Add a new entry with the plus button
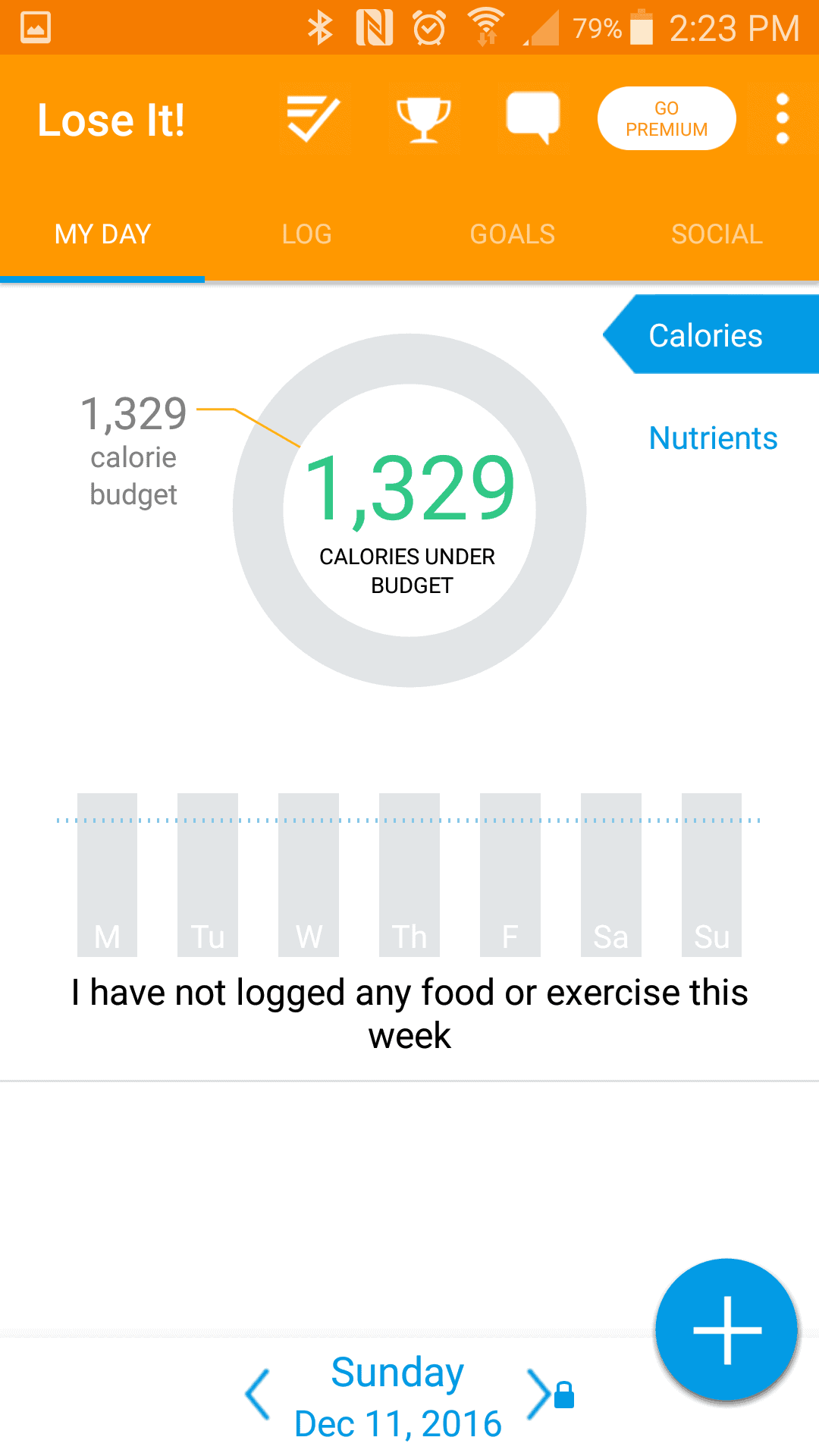The image size is (819, 1456). coord(726,1330)
